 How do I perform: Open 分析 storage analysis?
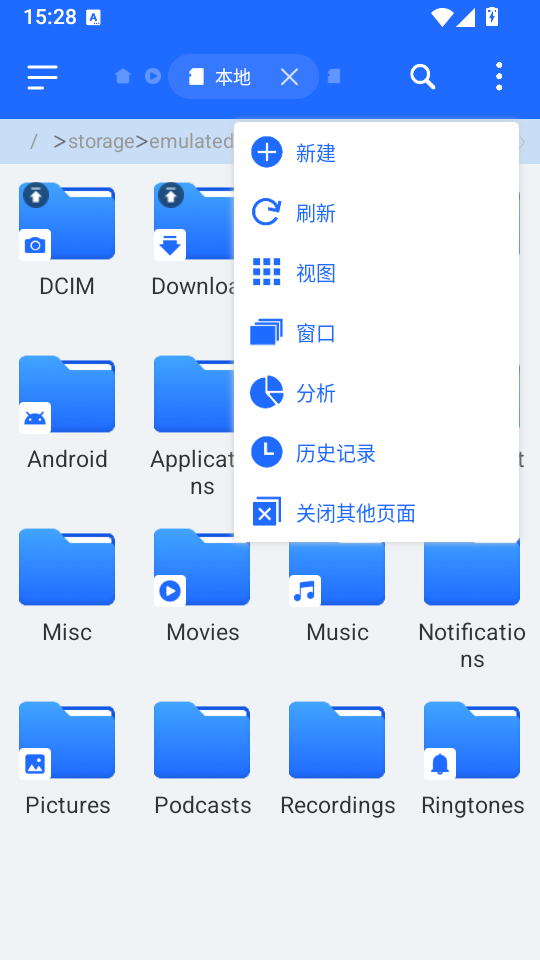click(x=376, y=393)
